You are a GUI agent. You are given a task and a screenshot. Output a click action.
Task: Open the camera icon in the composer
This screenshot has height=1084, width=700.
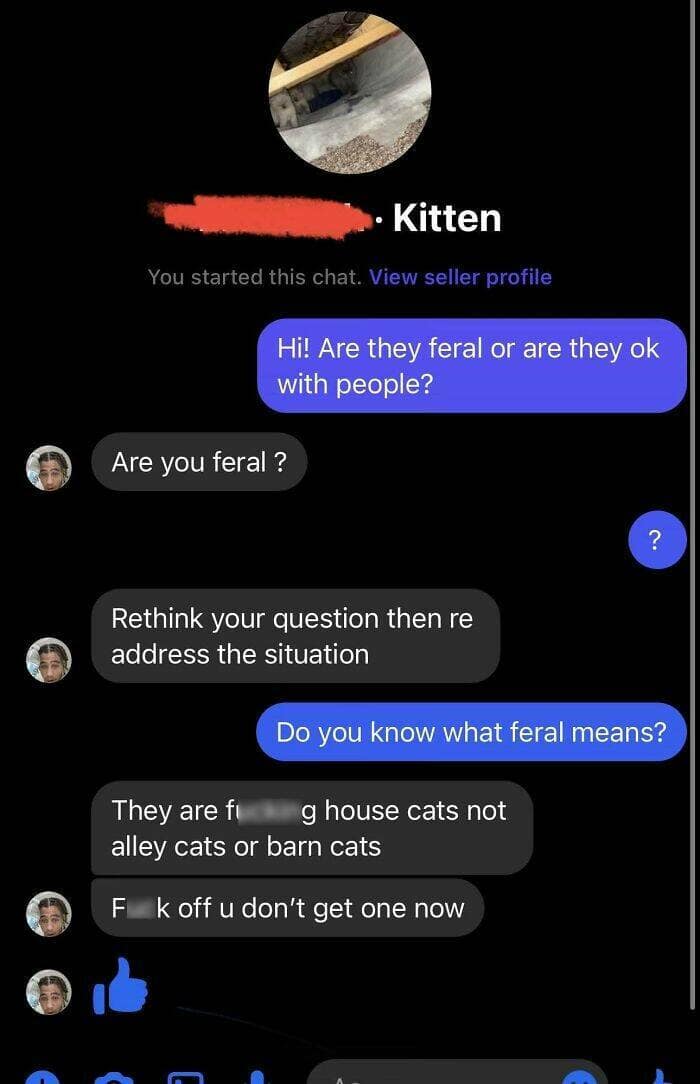point(113,1077)
